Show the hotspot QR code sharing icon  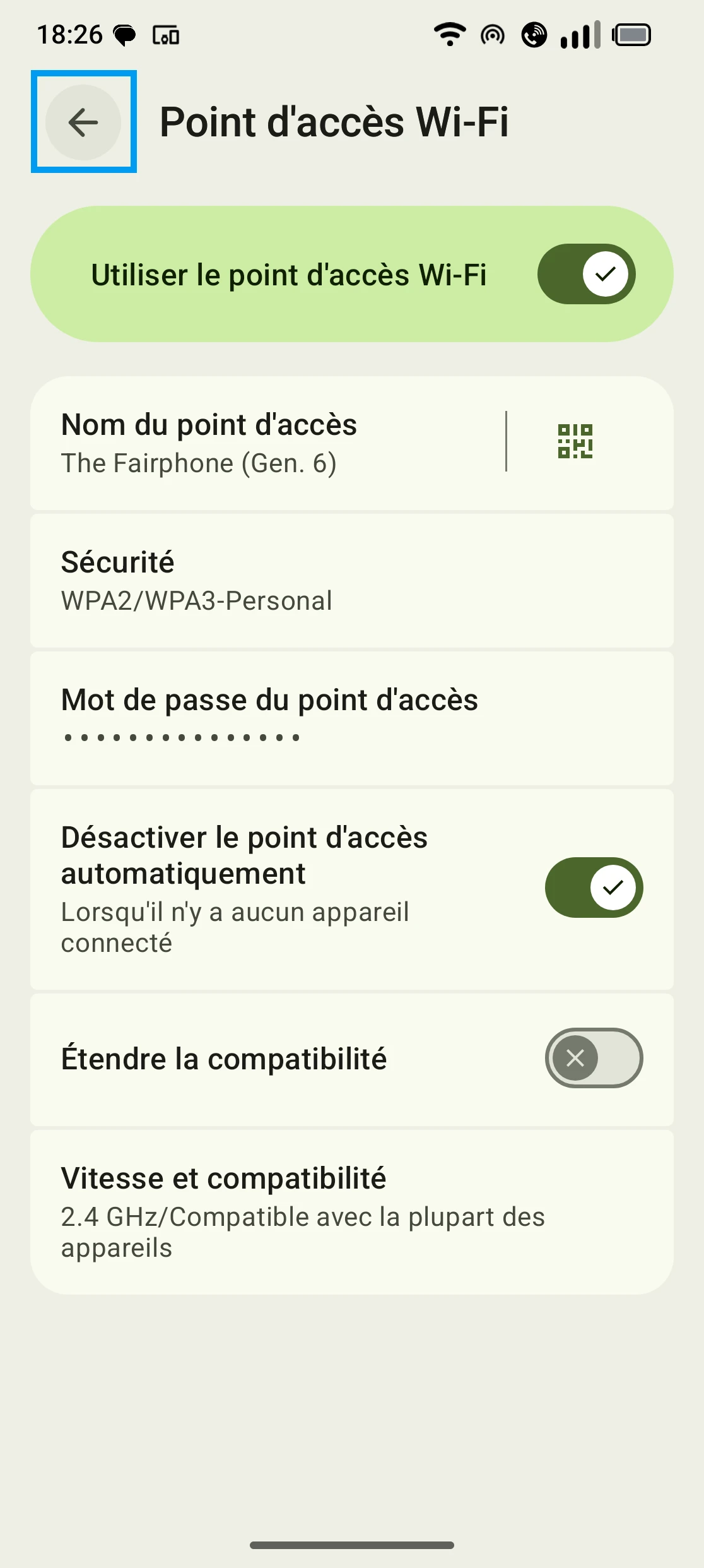pyautogui.click(x=575, y=441)
